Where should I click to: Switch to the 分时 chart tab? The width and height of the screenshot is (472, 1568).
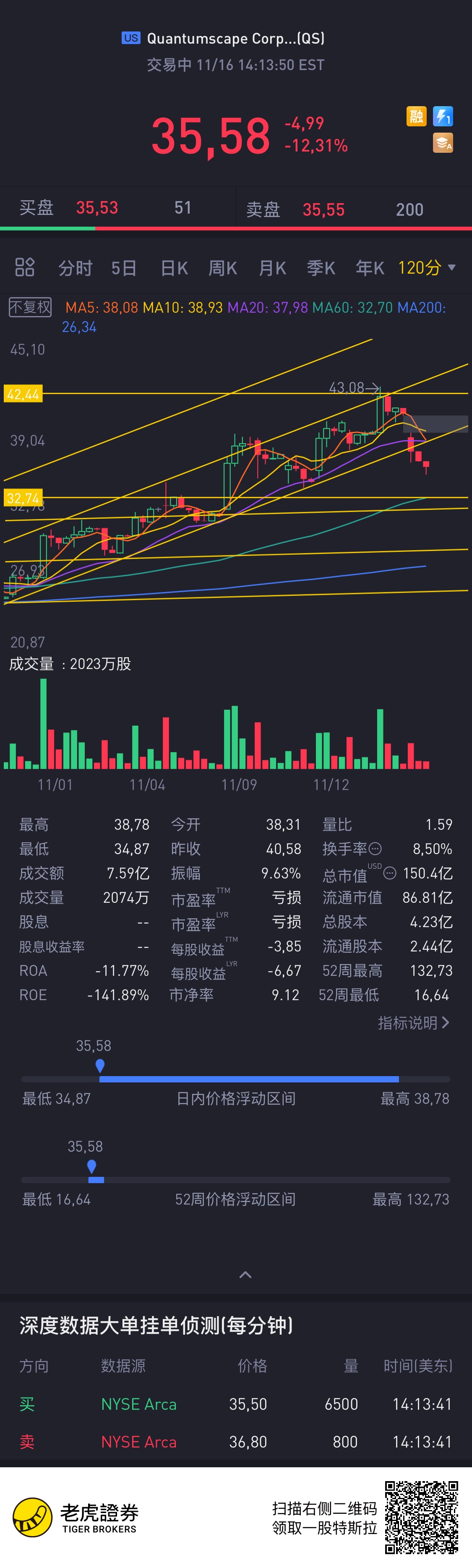pyautogui.click(x=75, y=268)
